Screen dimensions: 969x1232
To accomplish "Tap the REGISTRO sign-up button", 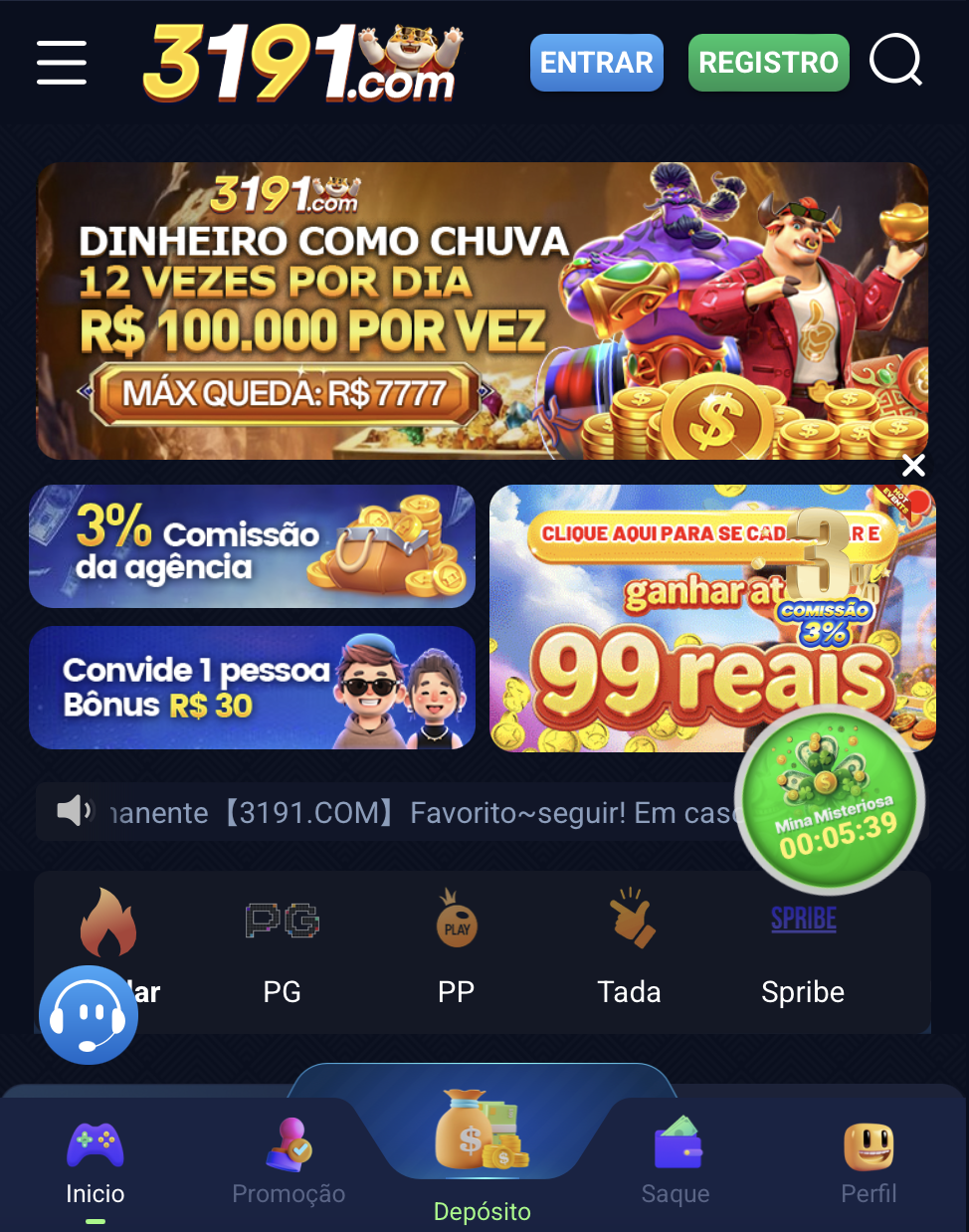I will tap(768, 63).
